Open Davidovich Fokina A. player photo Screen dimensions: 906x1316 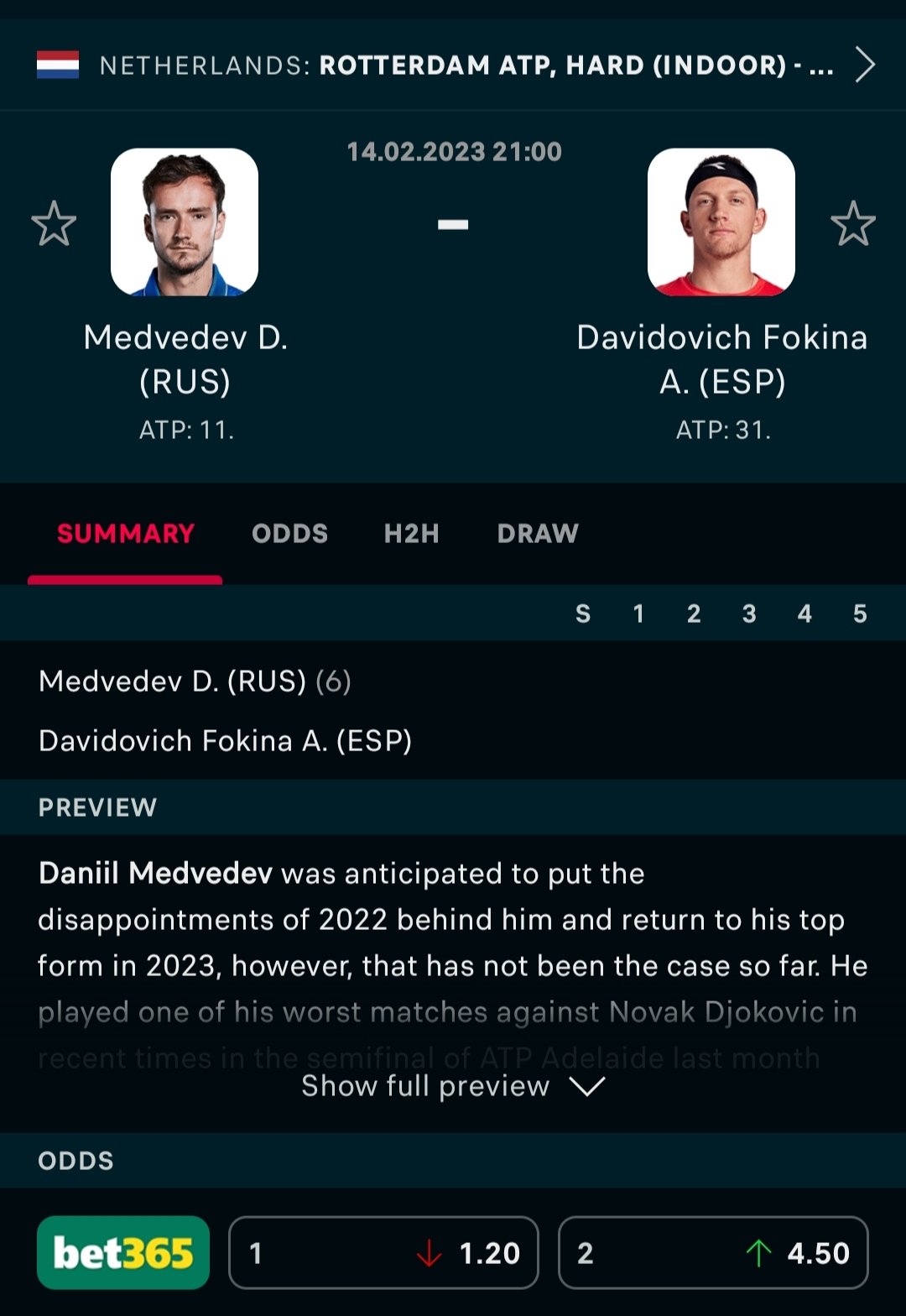pos(721,222)
